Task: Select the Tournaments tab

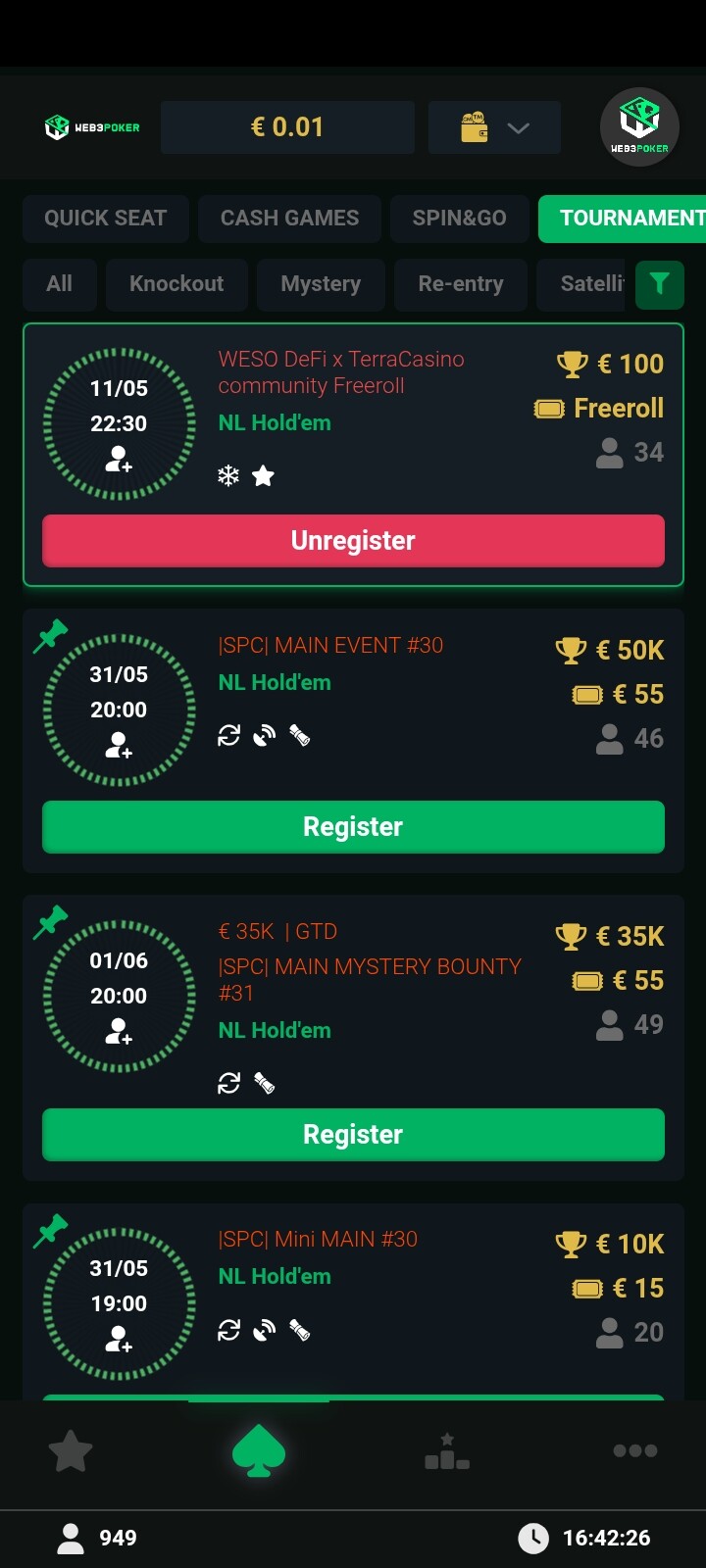Action: [623, 218]
